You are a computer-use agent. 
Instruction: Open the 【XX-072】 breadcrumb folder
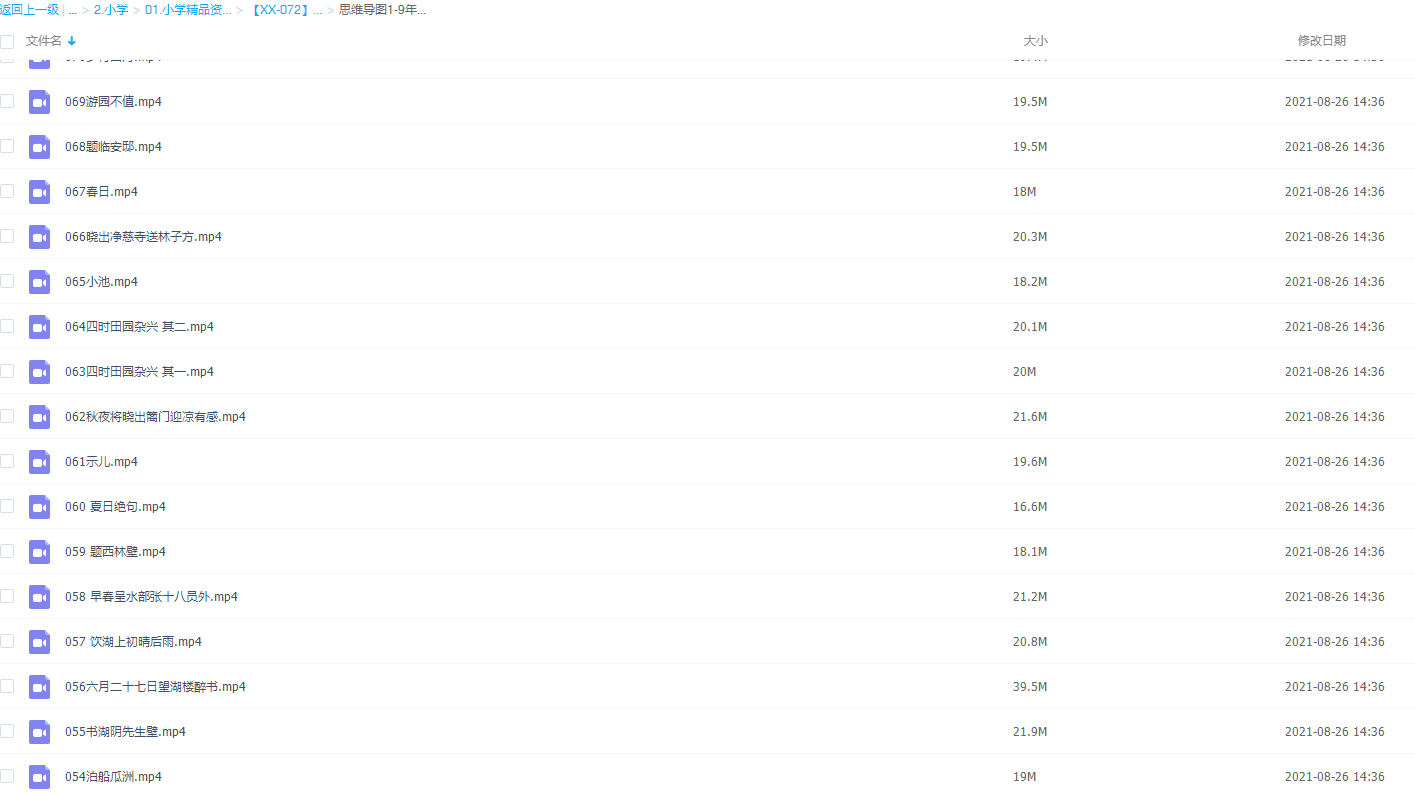click(x=285, y=10)
